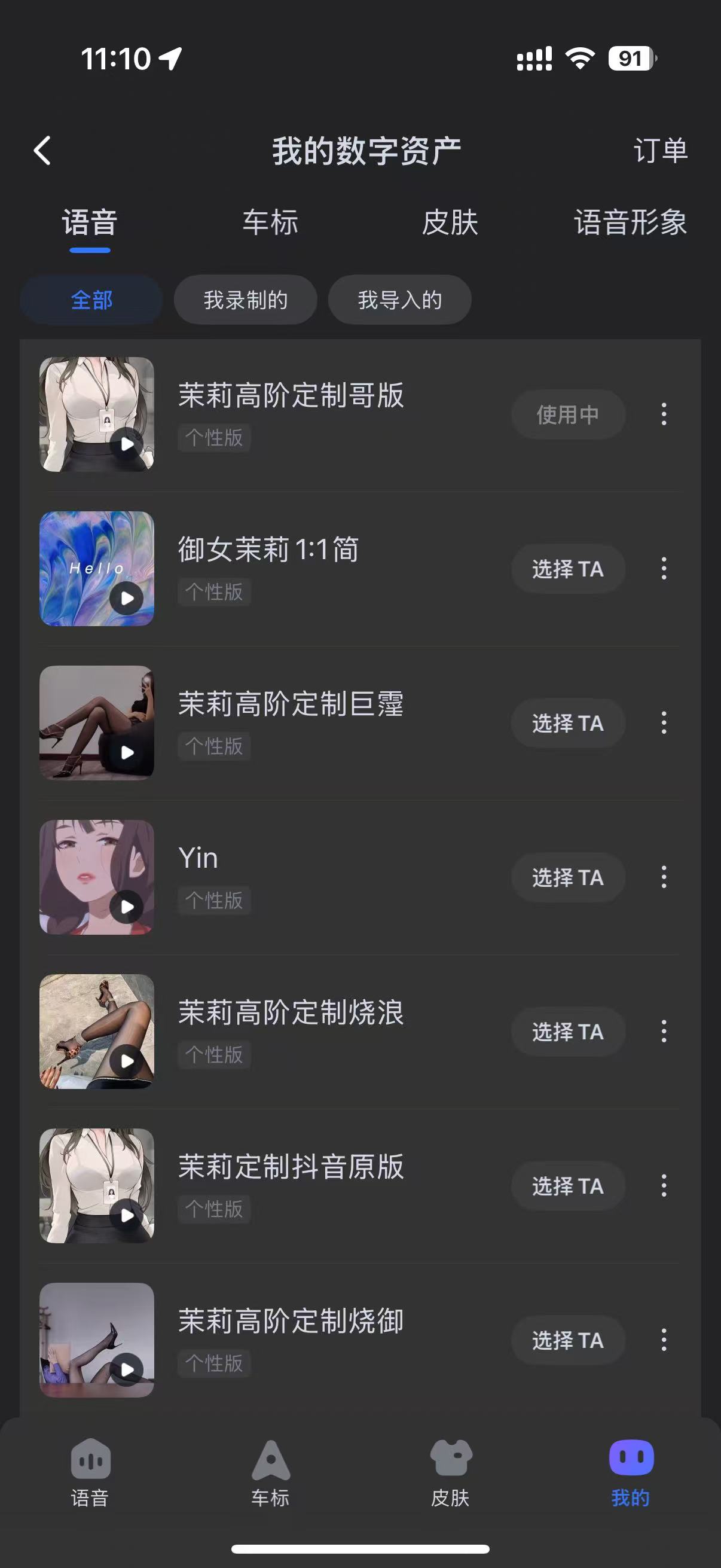721x1568 pixels.
Task: Switch to the 语音形象 tab
Action: tap(630, 224)
